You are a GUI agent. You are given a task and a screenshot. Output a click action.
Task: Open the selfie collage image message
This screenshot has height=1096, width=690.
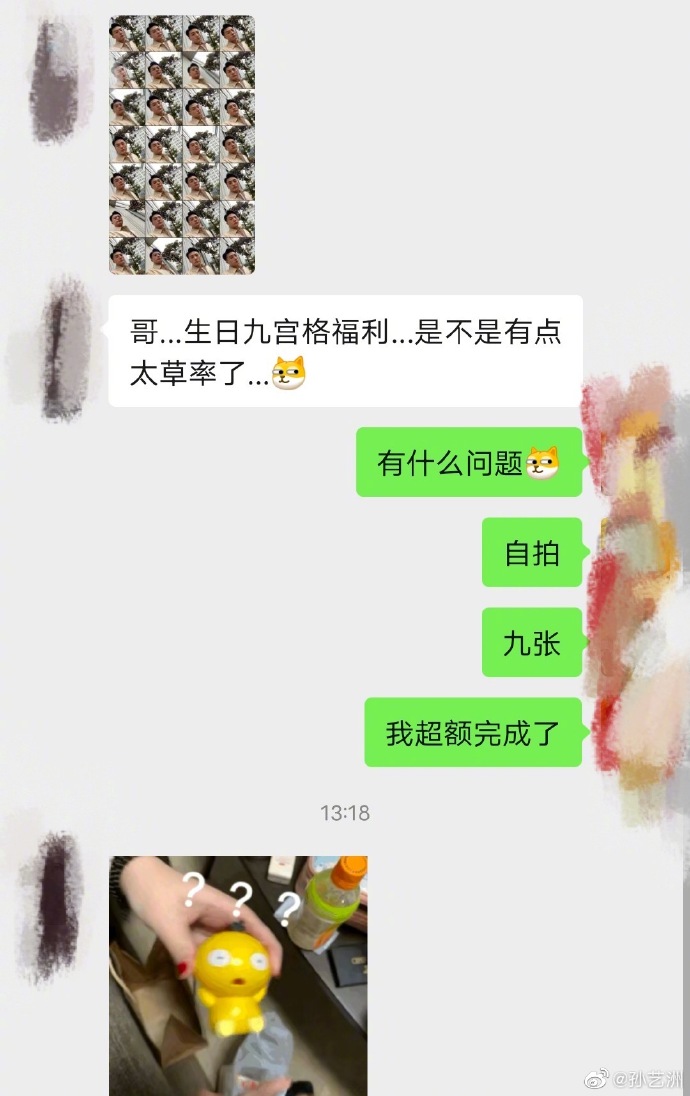pyautogui.click(x=181, y=144)
